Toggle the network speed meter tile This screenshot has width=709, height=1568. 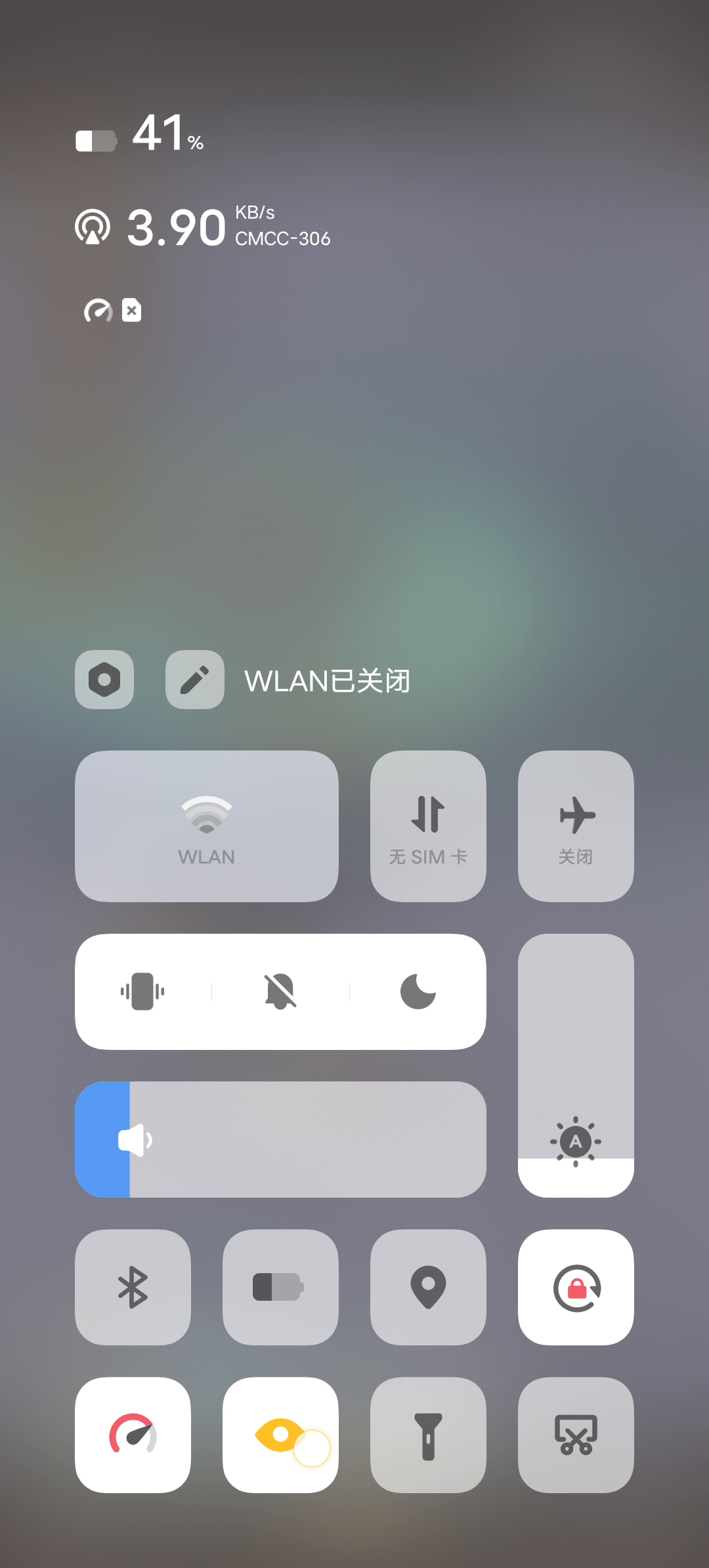(x=133, y=1435)
